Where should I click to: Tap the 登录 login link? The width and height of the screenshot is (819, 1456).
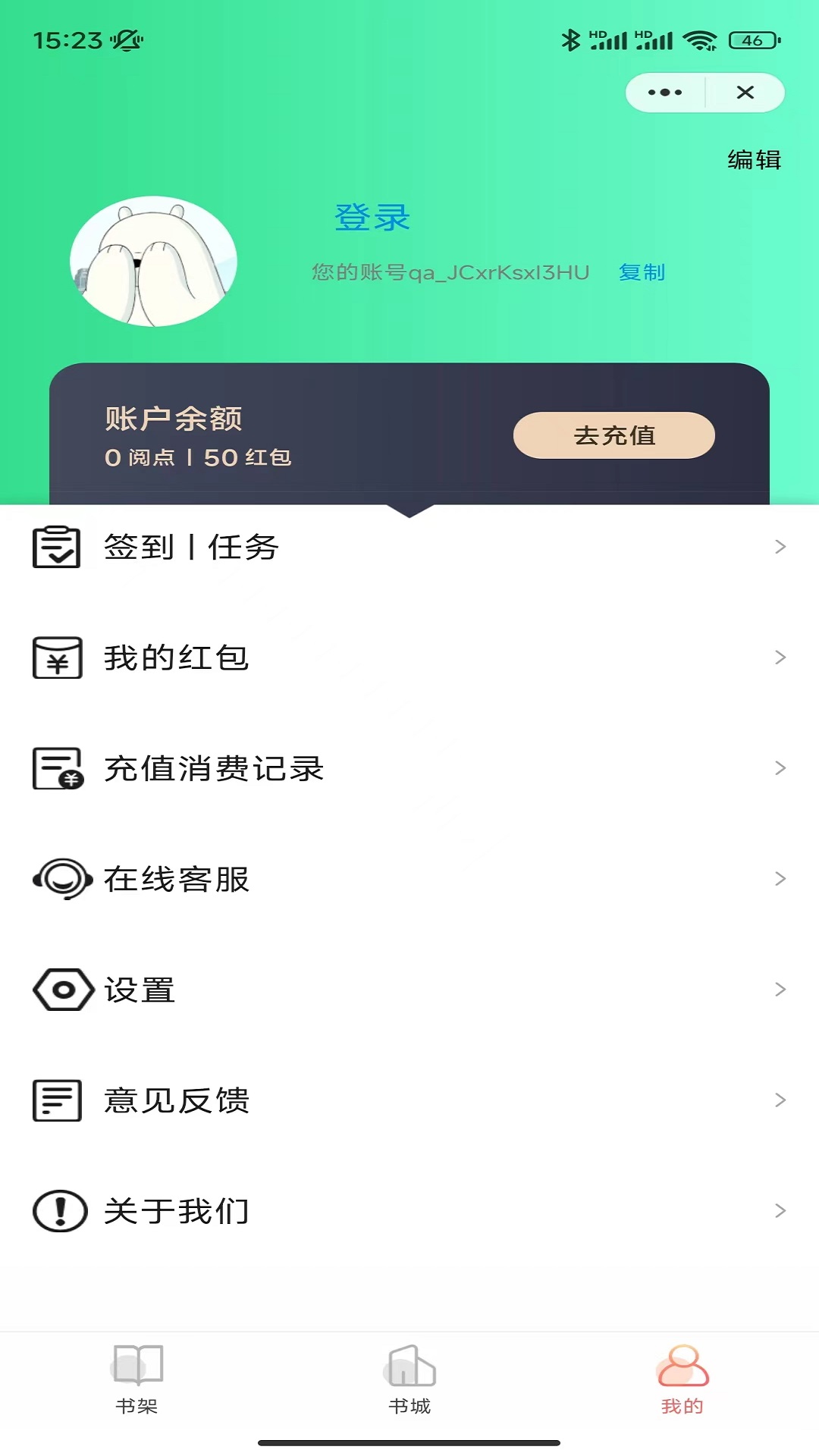pos(372,216)
